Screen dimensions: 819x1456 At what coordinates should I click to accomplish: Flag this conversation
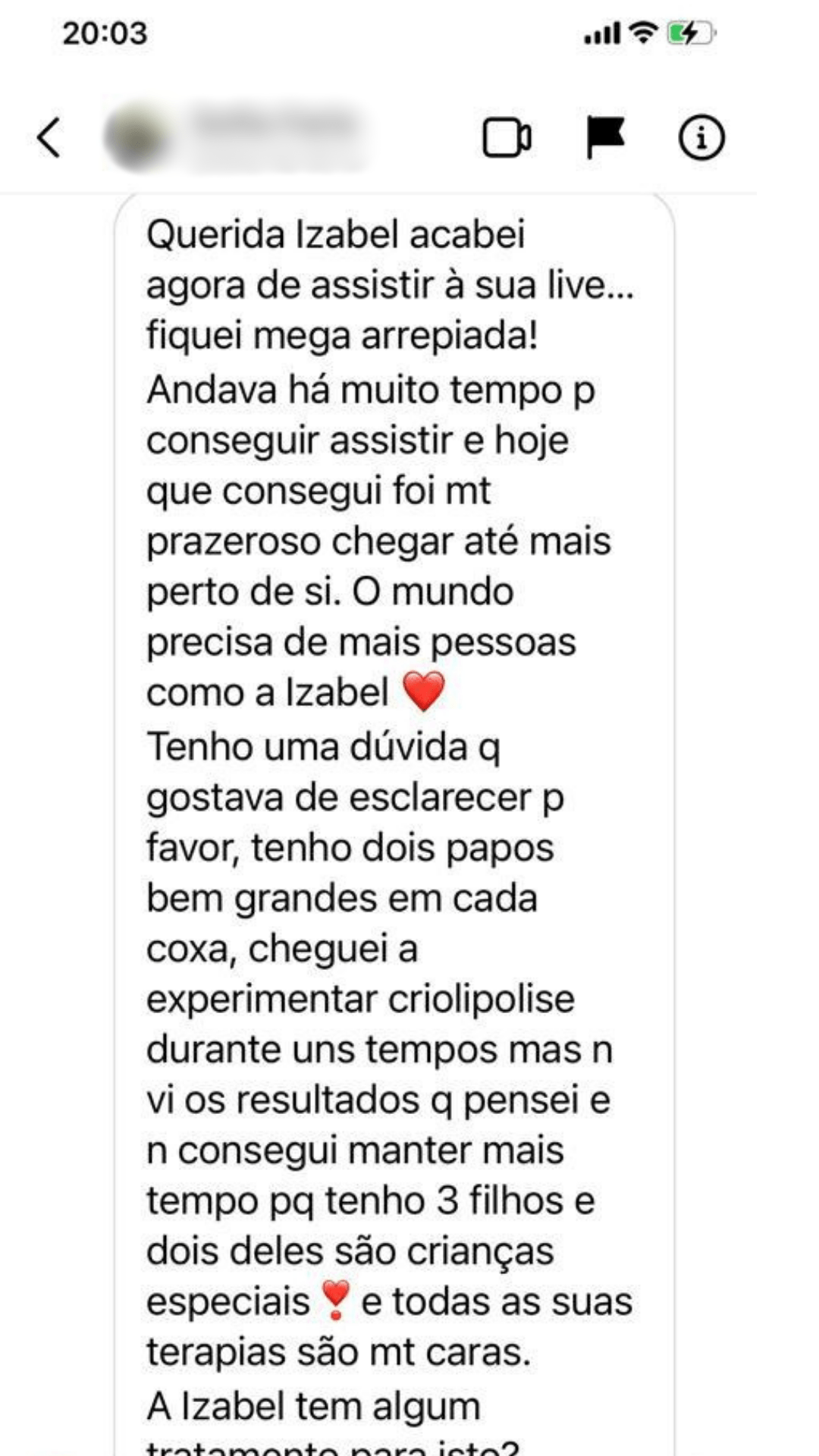[605, 137]
